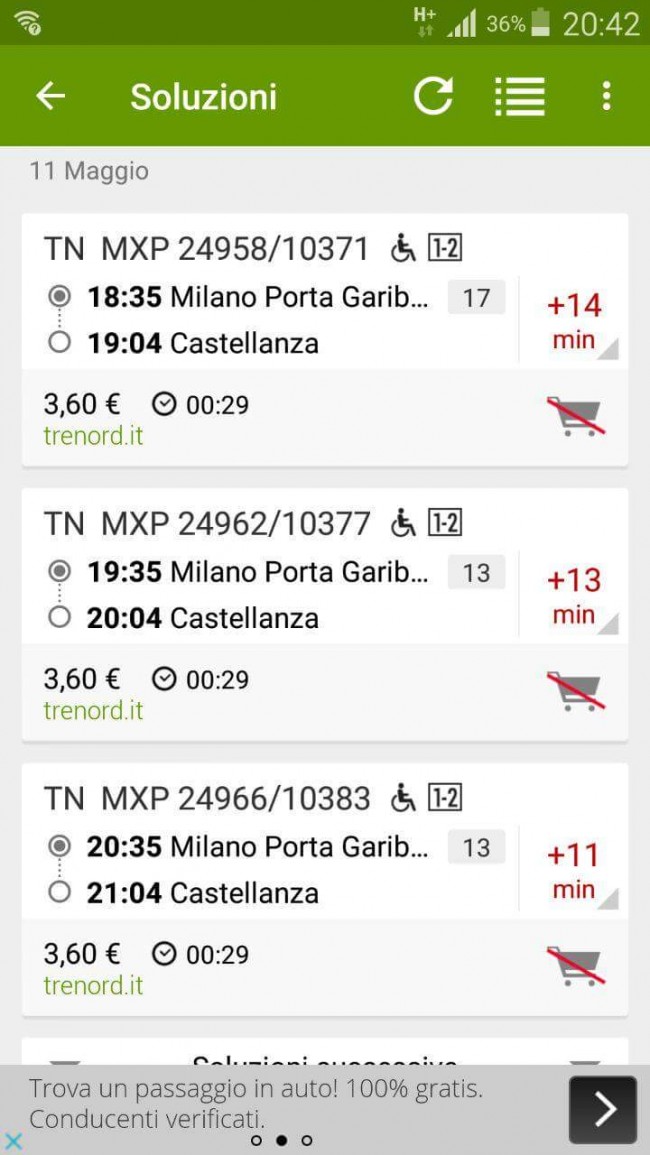Open the 19:35 Milano to Castellanza train
This screenshot has width=650, height=1155.
click(270, 595)
